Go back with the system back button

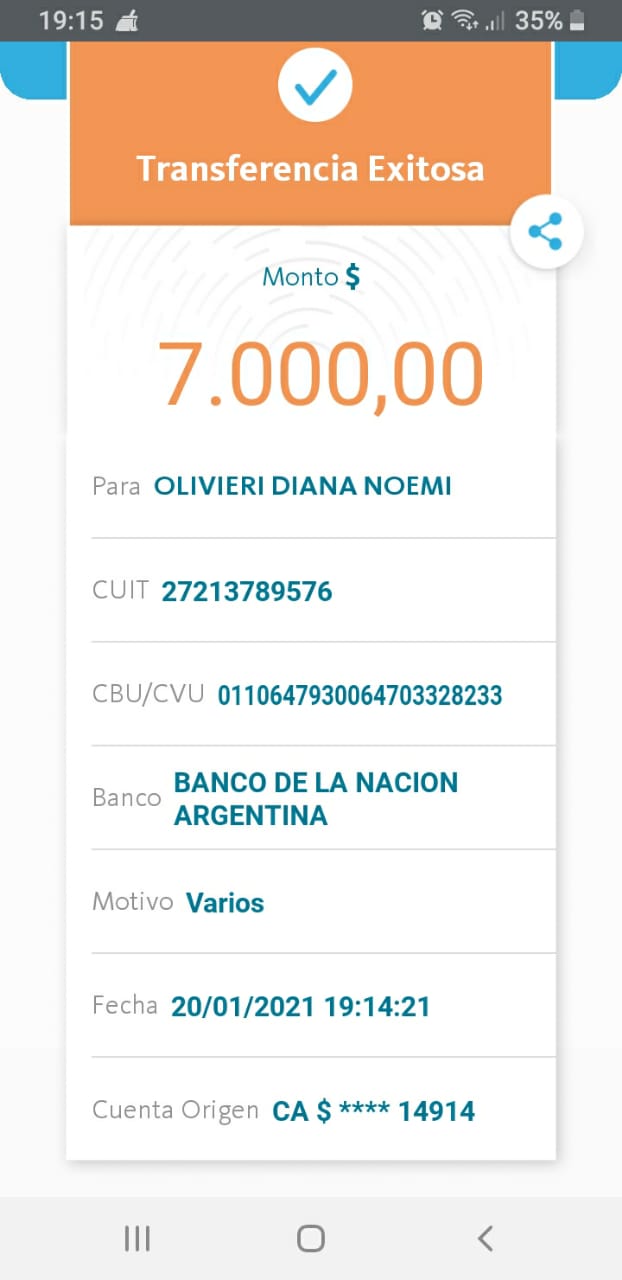(485, 1239)
